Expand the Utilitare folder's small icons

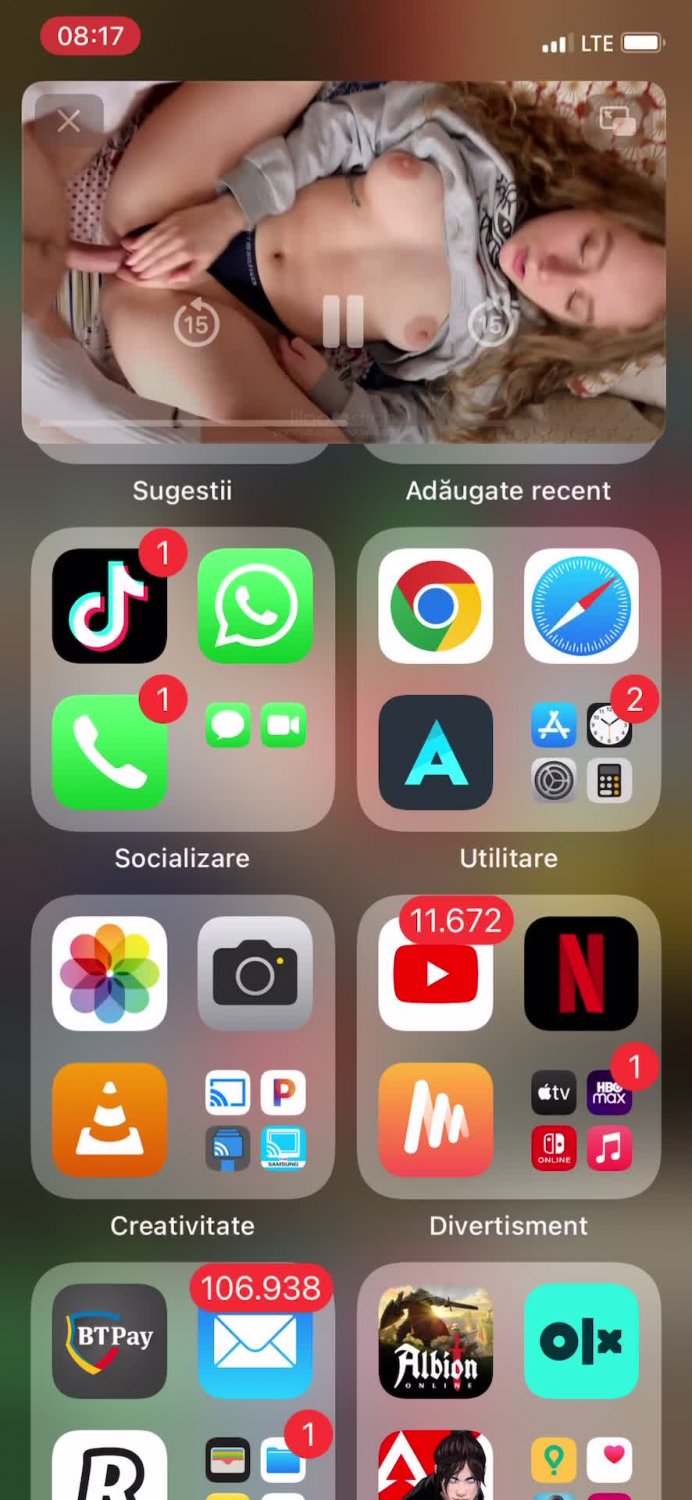pos(581,752)
